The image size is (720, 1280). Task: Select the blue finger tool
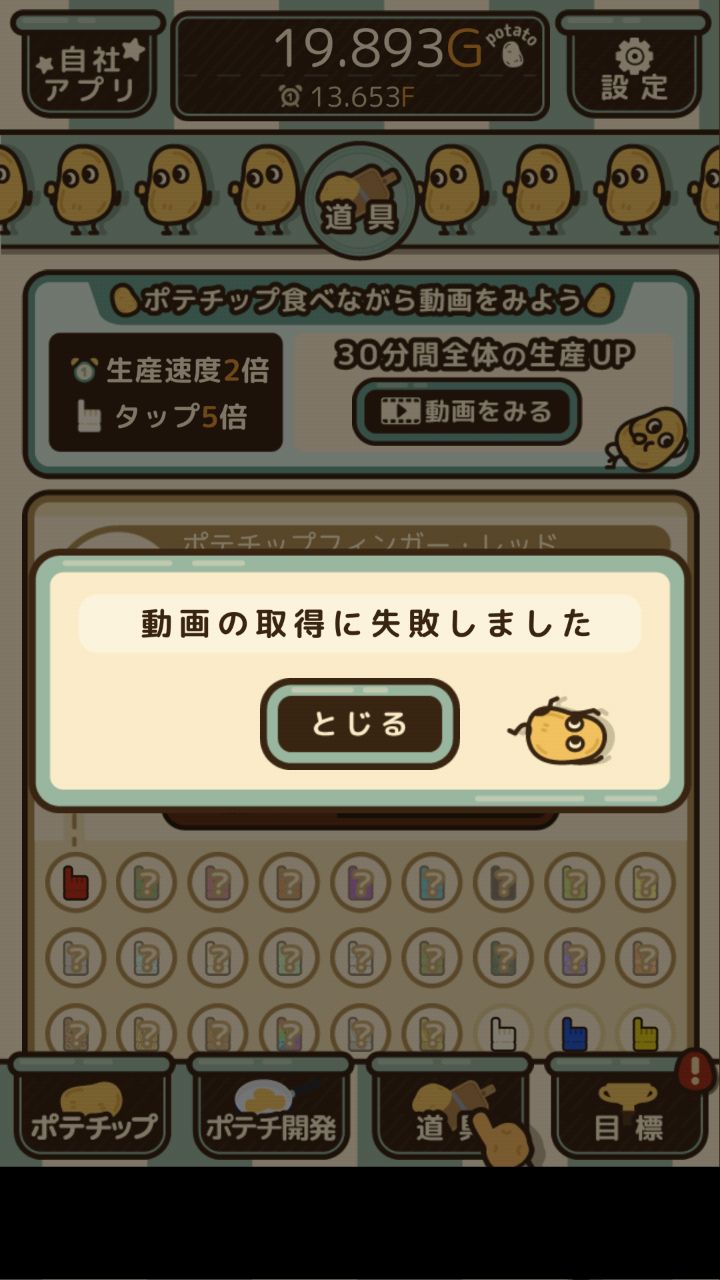click(x=573, y=1033)
